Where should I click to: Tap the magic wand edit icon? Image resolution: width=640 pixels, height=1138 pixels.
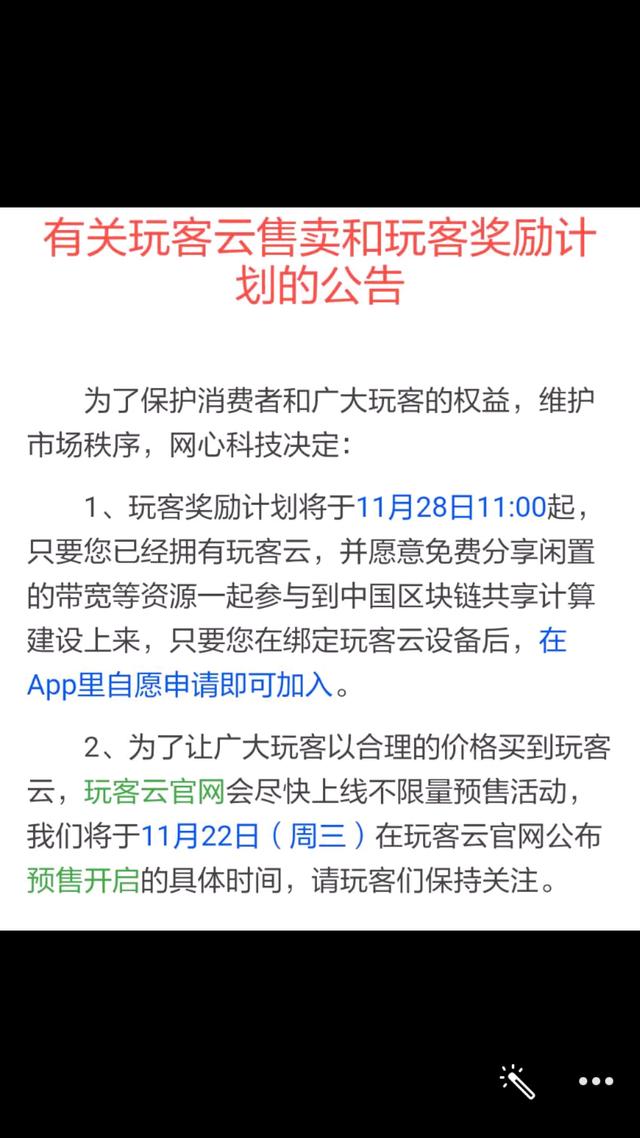click(x=518, y=1080)
